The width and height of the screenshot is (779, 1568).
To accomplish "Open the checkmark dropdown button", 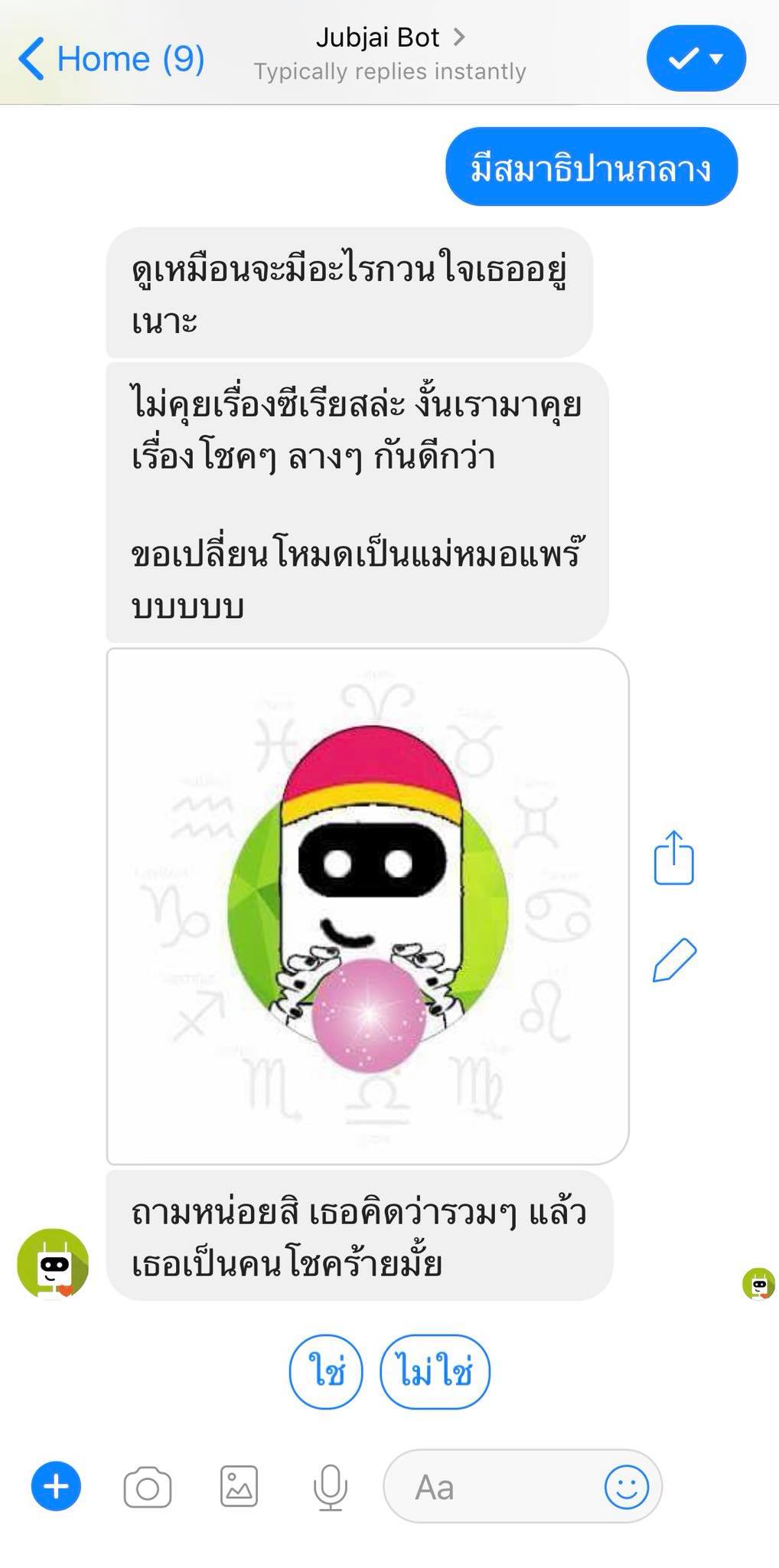I will (696, 59).
